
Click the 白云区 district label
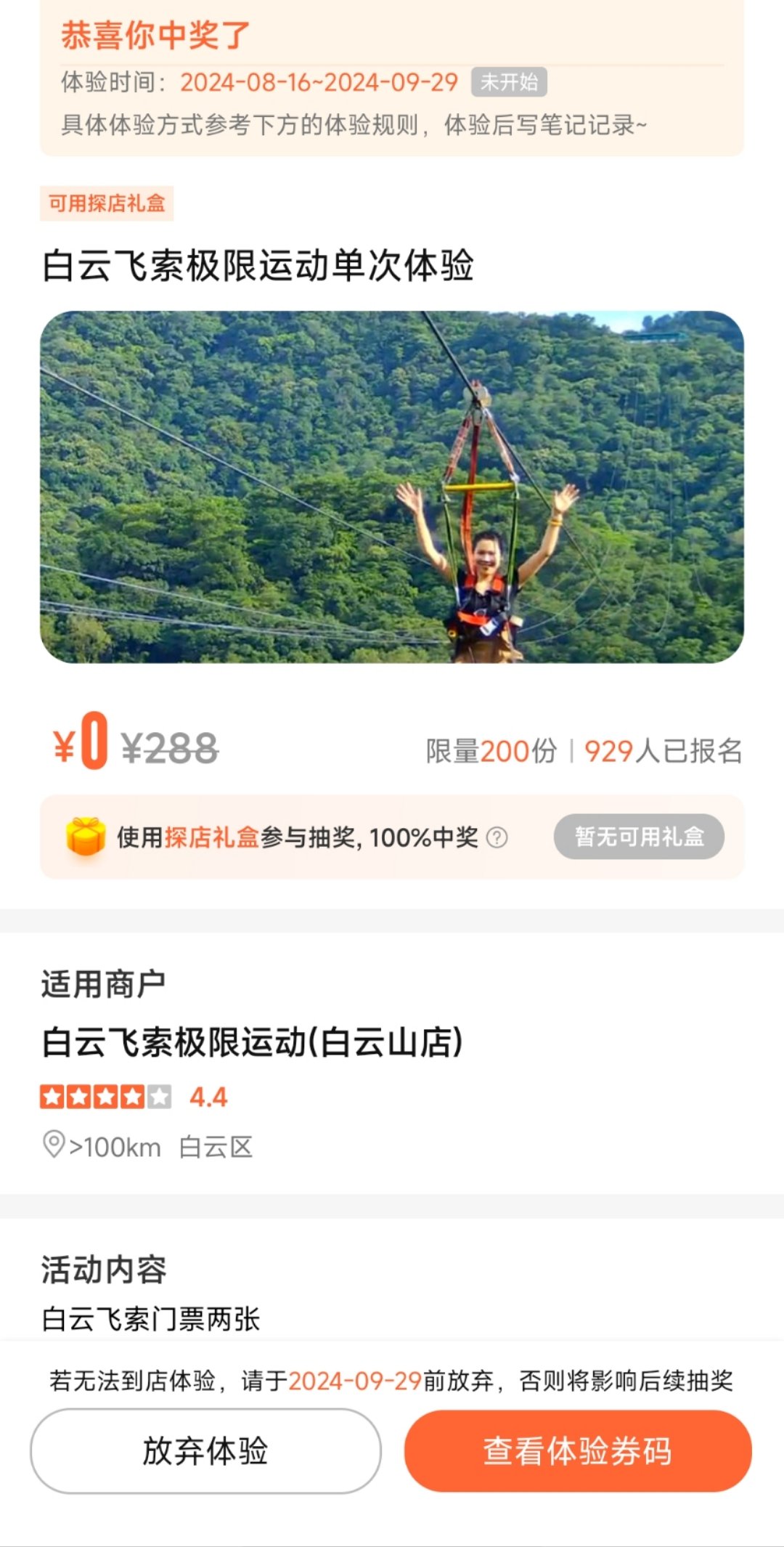[216, 1141]
